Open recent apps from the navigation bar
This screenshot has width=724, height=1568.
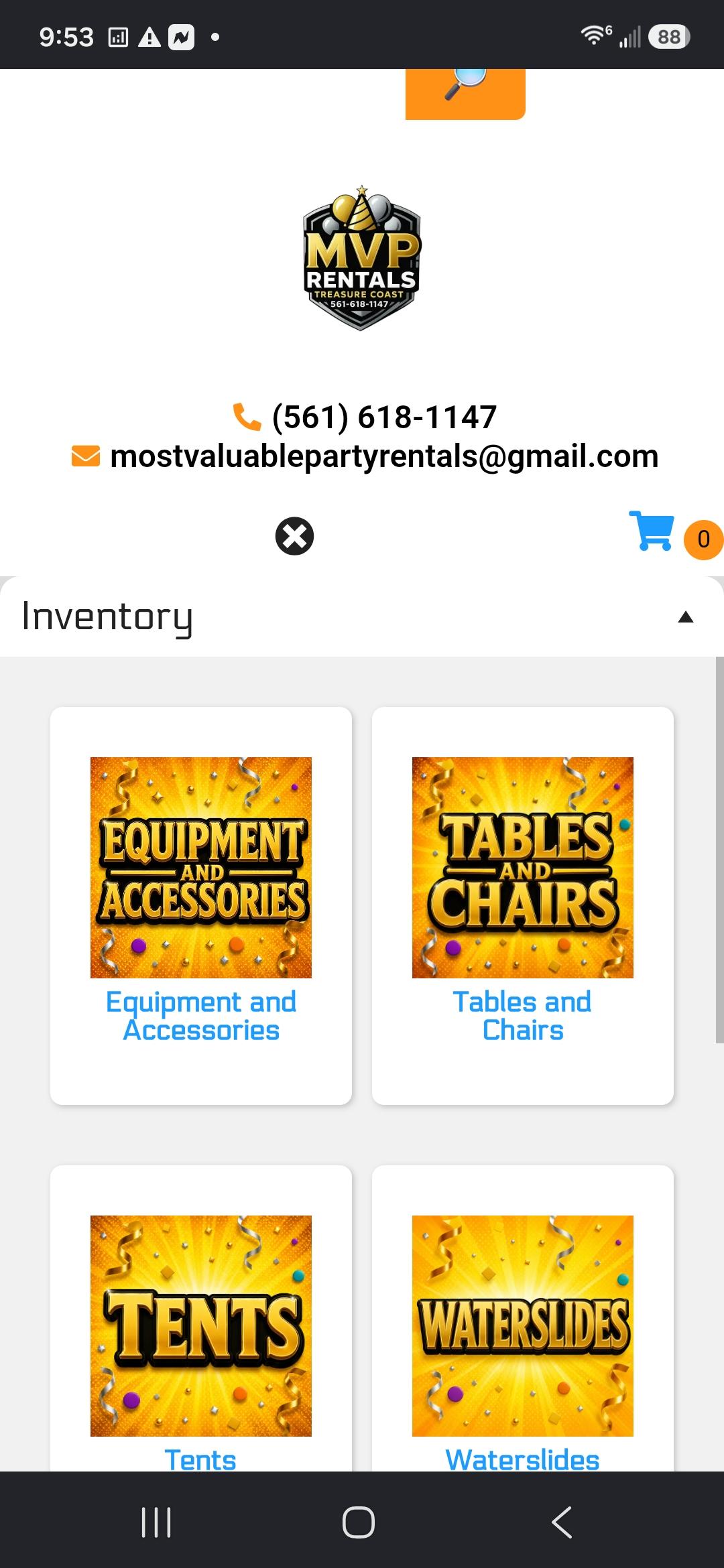click(x=157, y=1522)
